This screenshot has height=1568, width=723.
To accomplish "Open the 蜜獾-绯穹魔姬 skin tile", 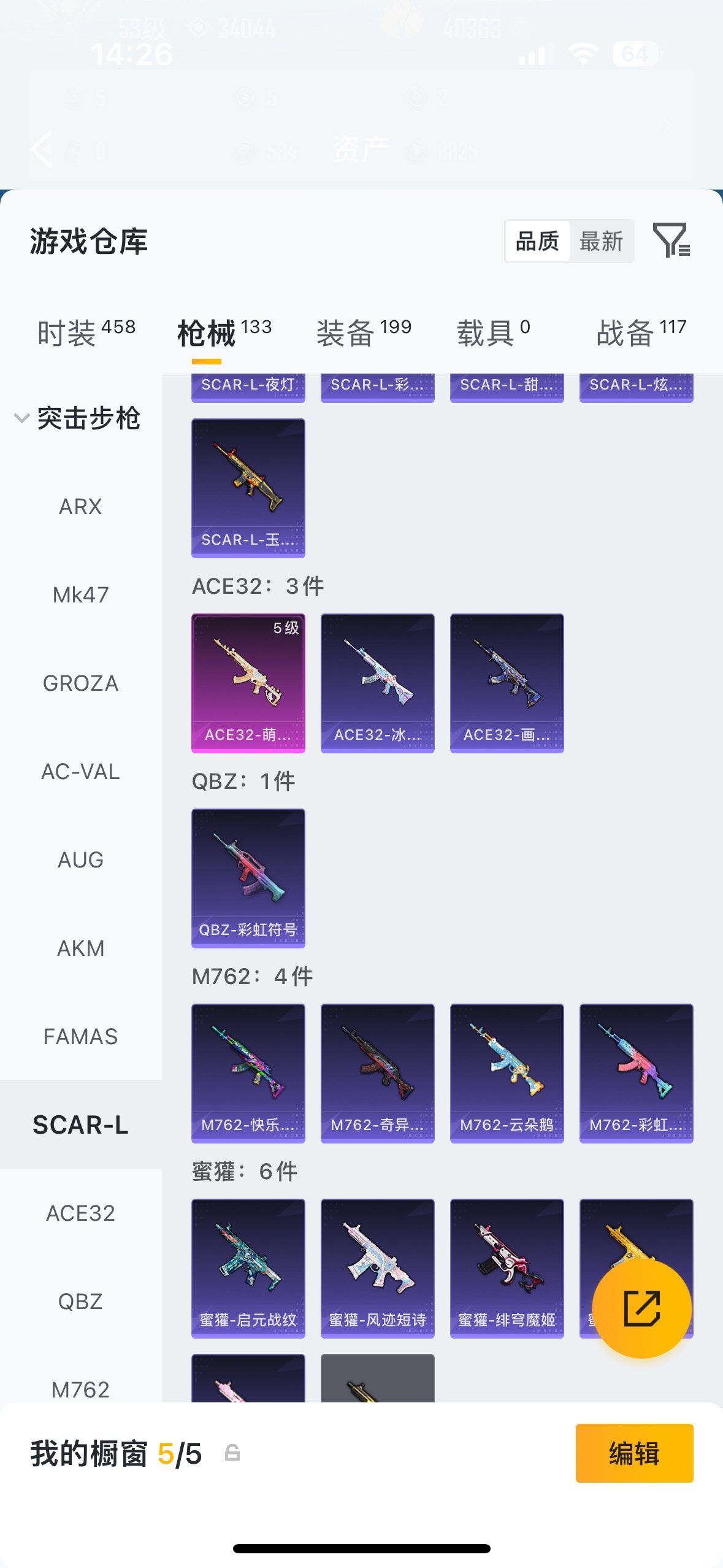I will coord(507,1268).
